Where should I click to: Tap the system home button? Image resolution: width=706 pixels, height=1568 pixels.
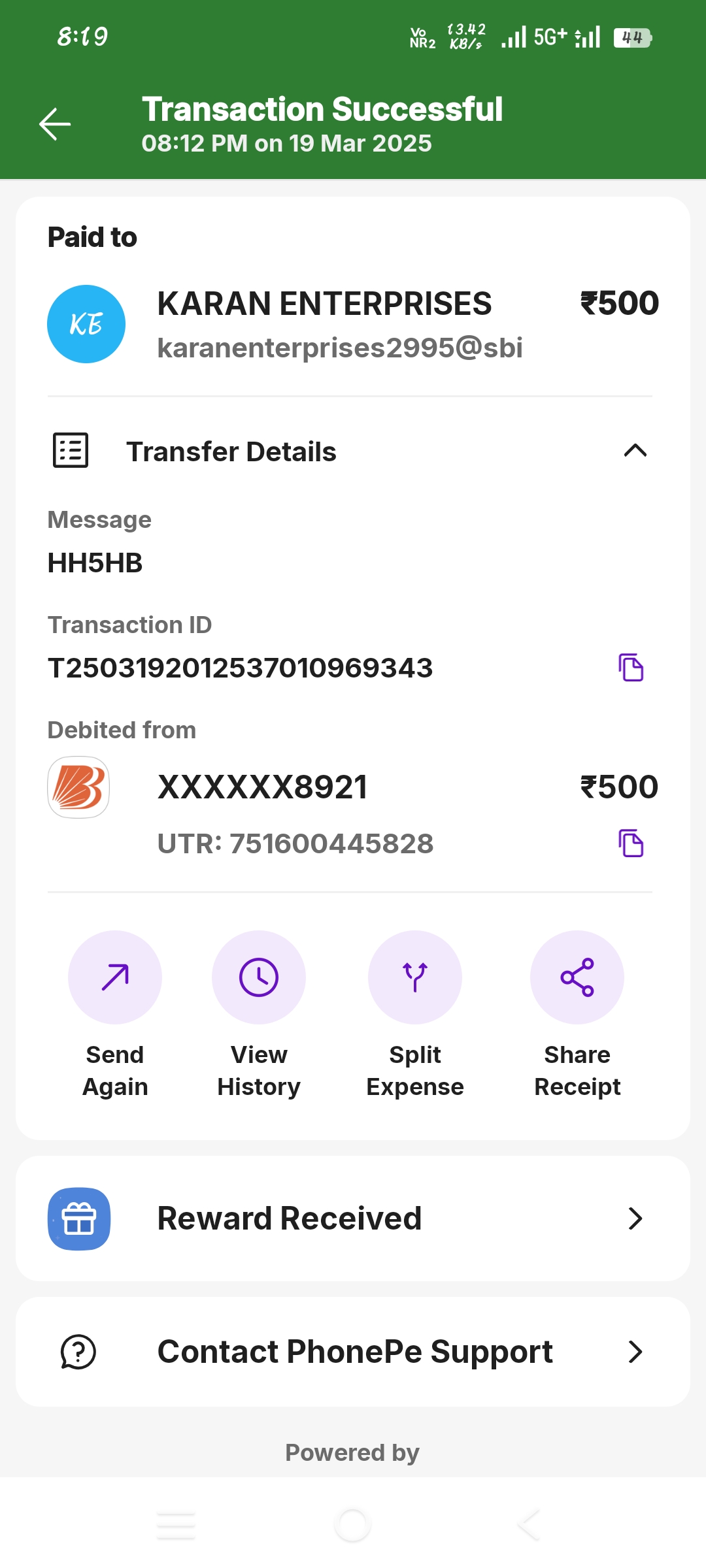352,1526
